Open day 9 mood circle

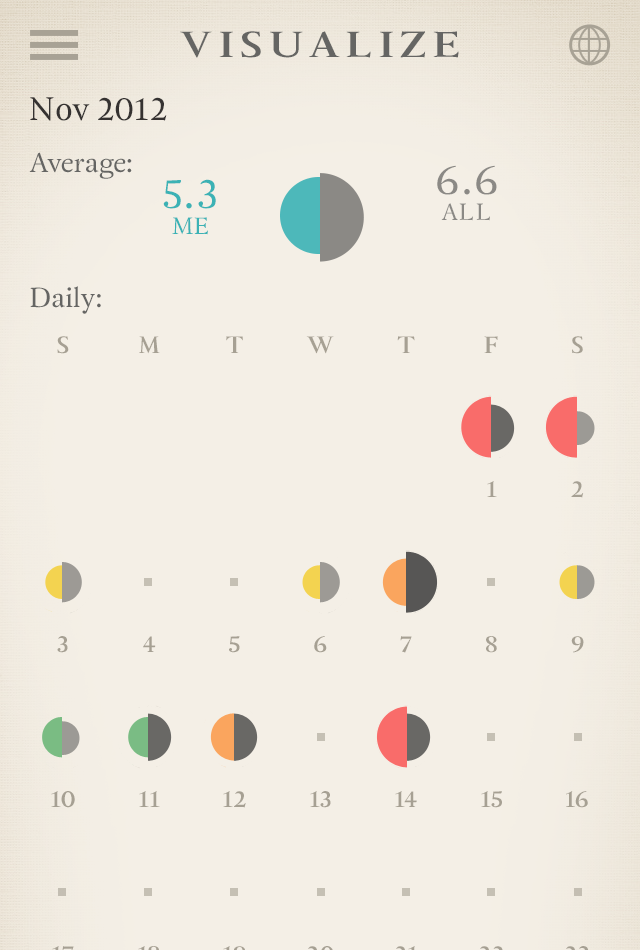pyautogui.click(x=577, y=582)
